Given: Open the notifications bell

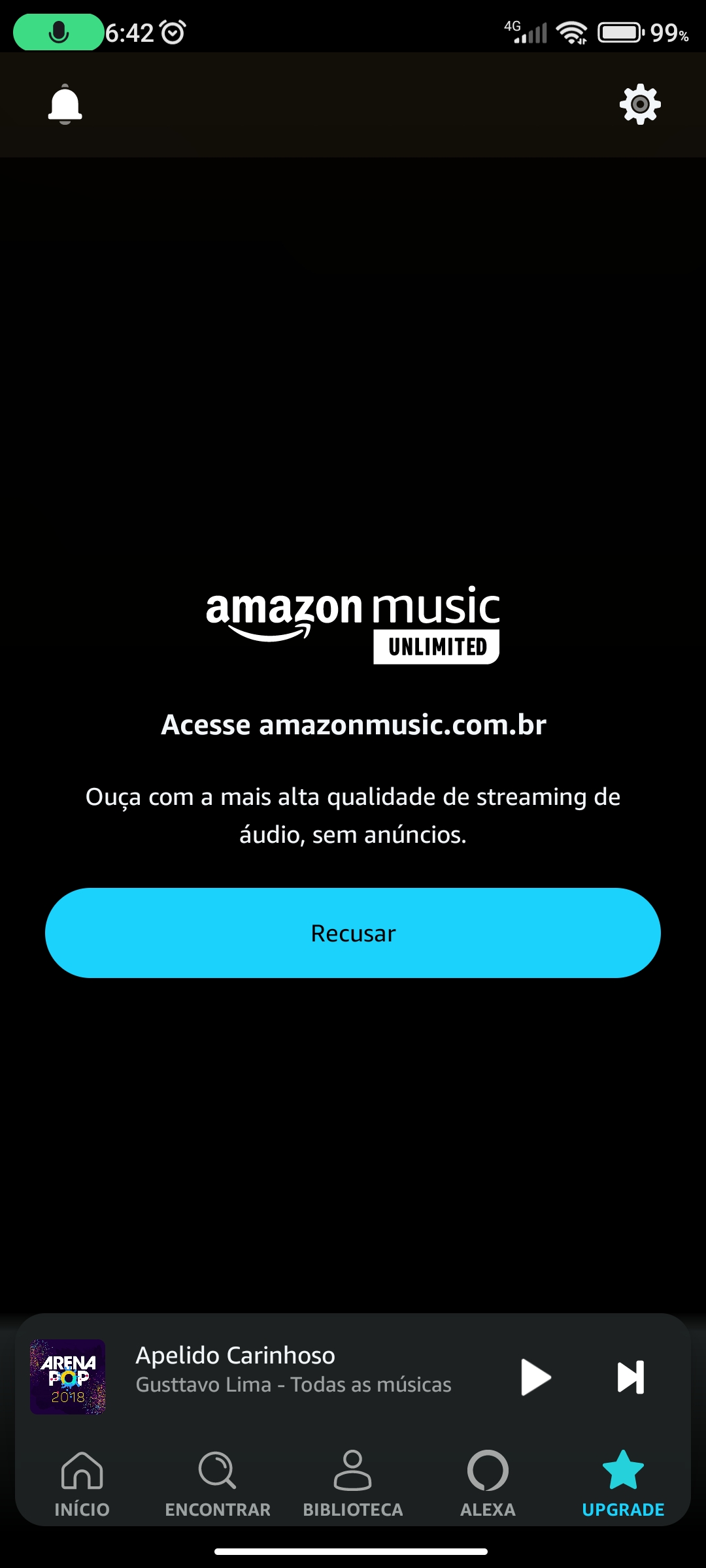Looking at the screenshot, I should [65, 105].
